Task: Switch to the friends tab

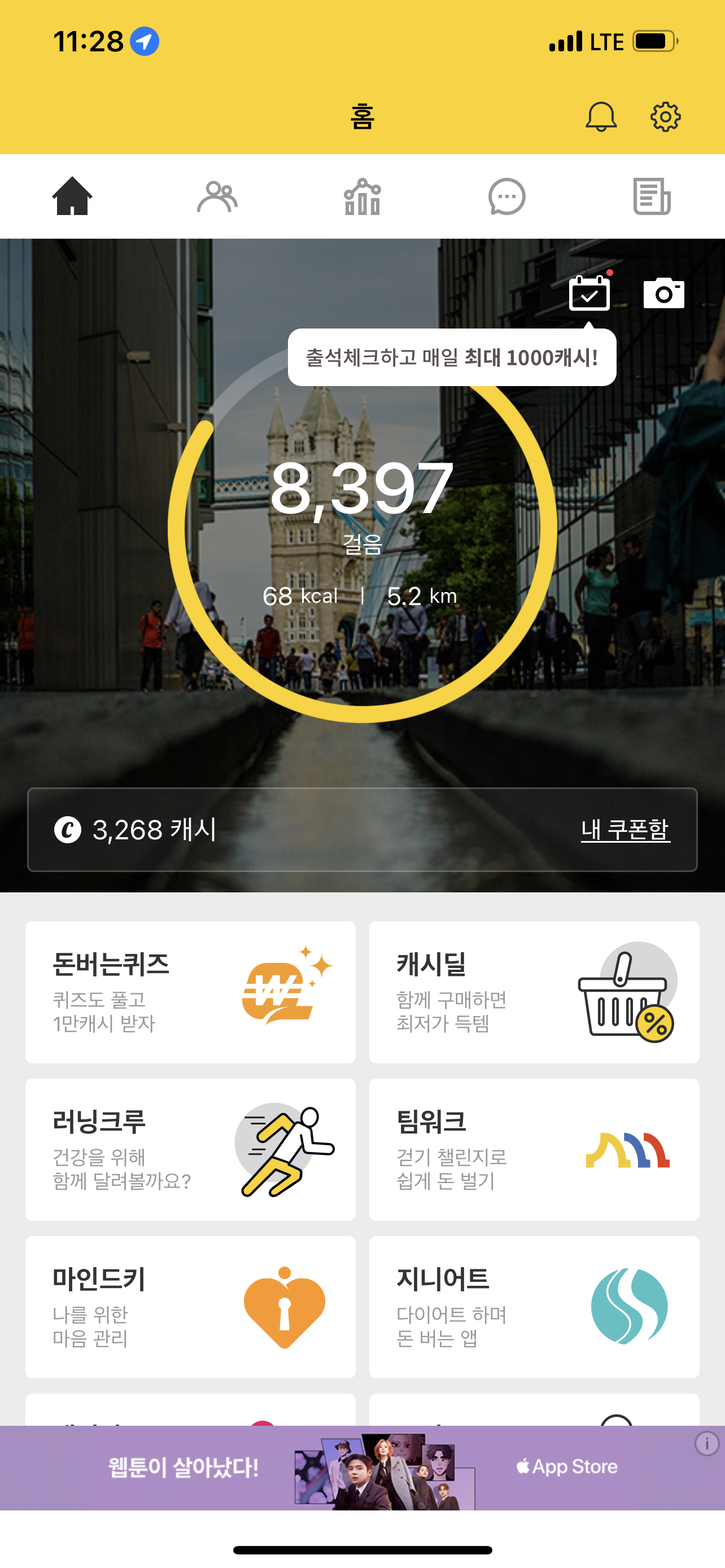Action: (217, 196)
